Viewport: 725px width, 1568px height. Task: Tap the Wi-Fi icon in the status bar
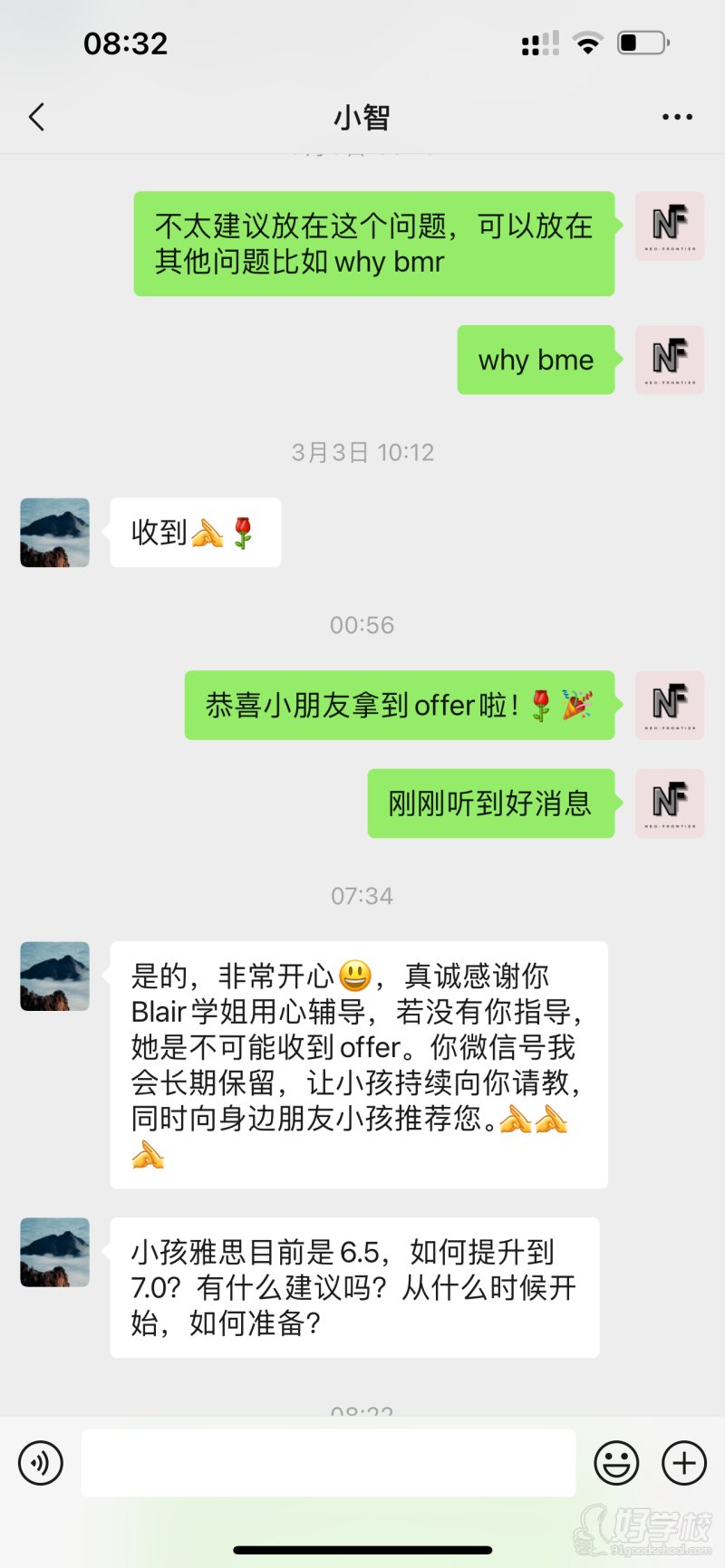click(x=587, y=42)
